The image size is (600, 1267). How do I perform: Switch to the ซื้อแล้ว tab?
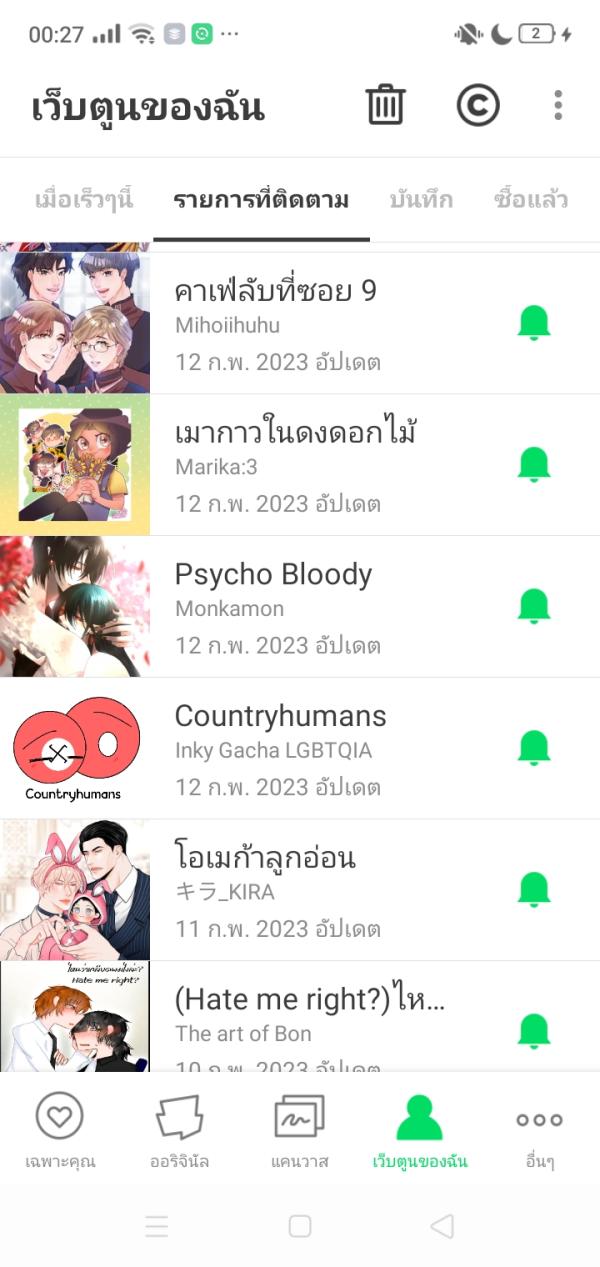coord(531,199)
